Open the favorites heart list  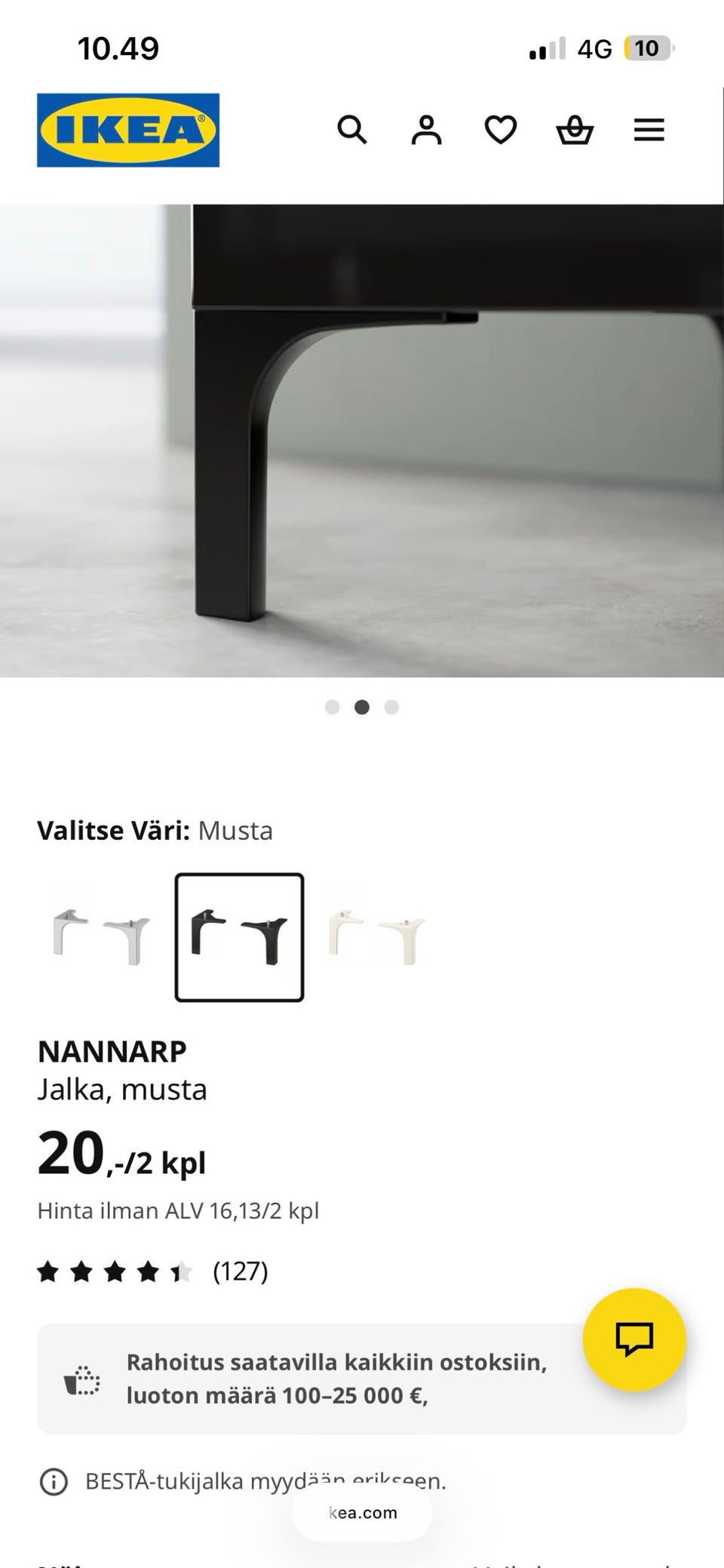click(x=500, y=130)
